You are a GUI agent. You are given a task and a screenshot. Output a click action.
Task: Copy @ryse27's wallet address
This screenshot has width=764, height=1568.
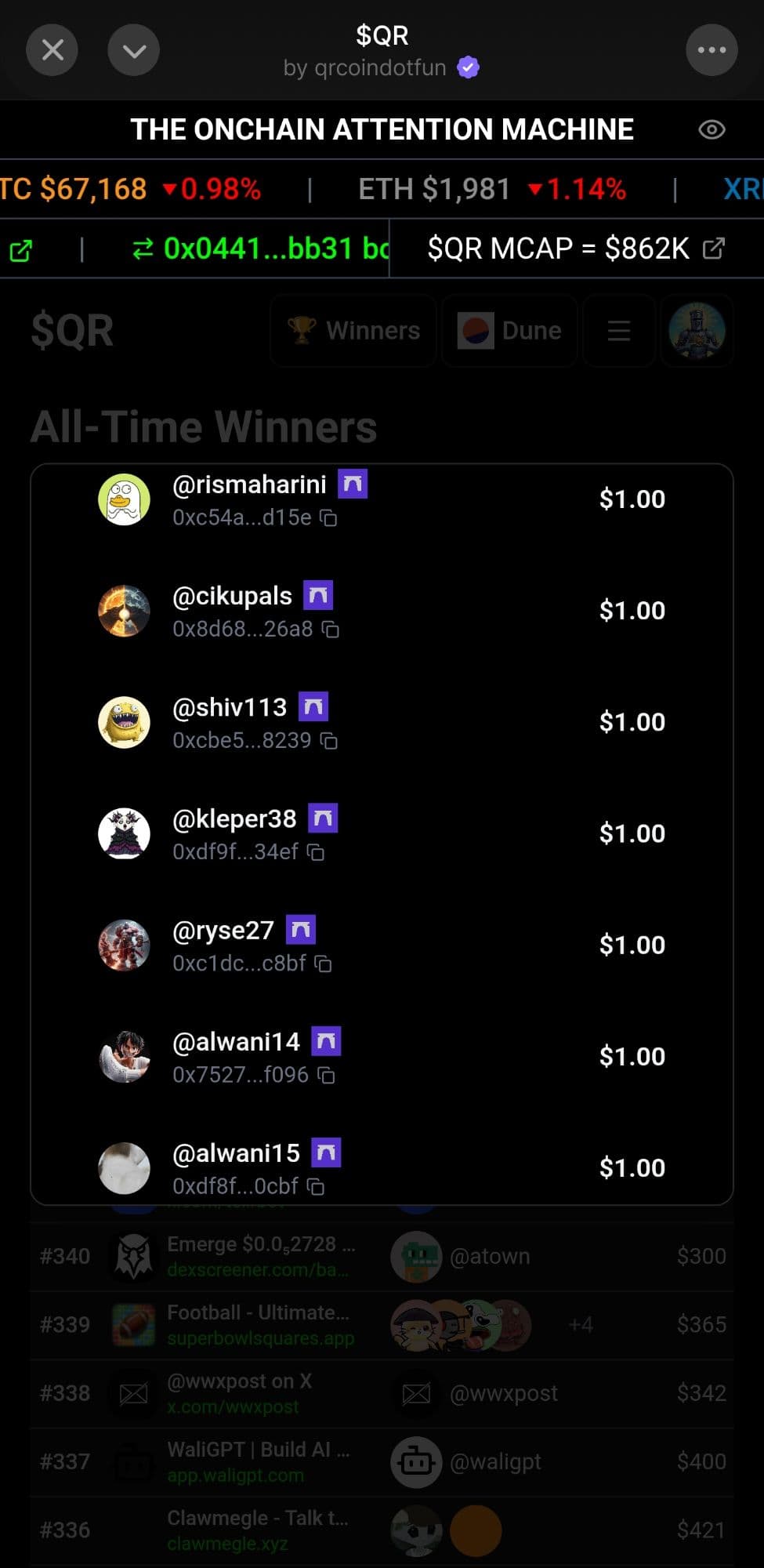click(323, 964)
